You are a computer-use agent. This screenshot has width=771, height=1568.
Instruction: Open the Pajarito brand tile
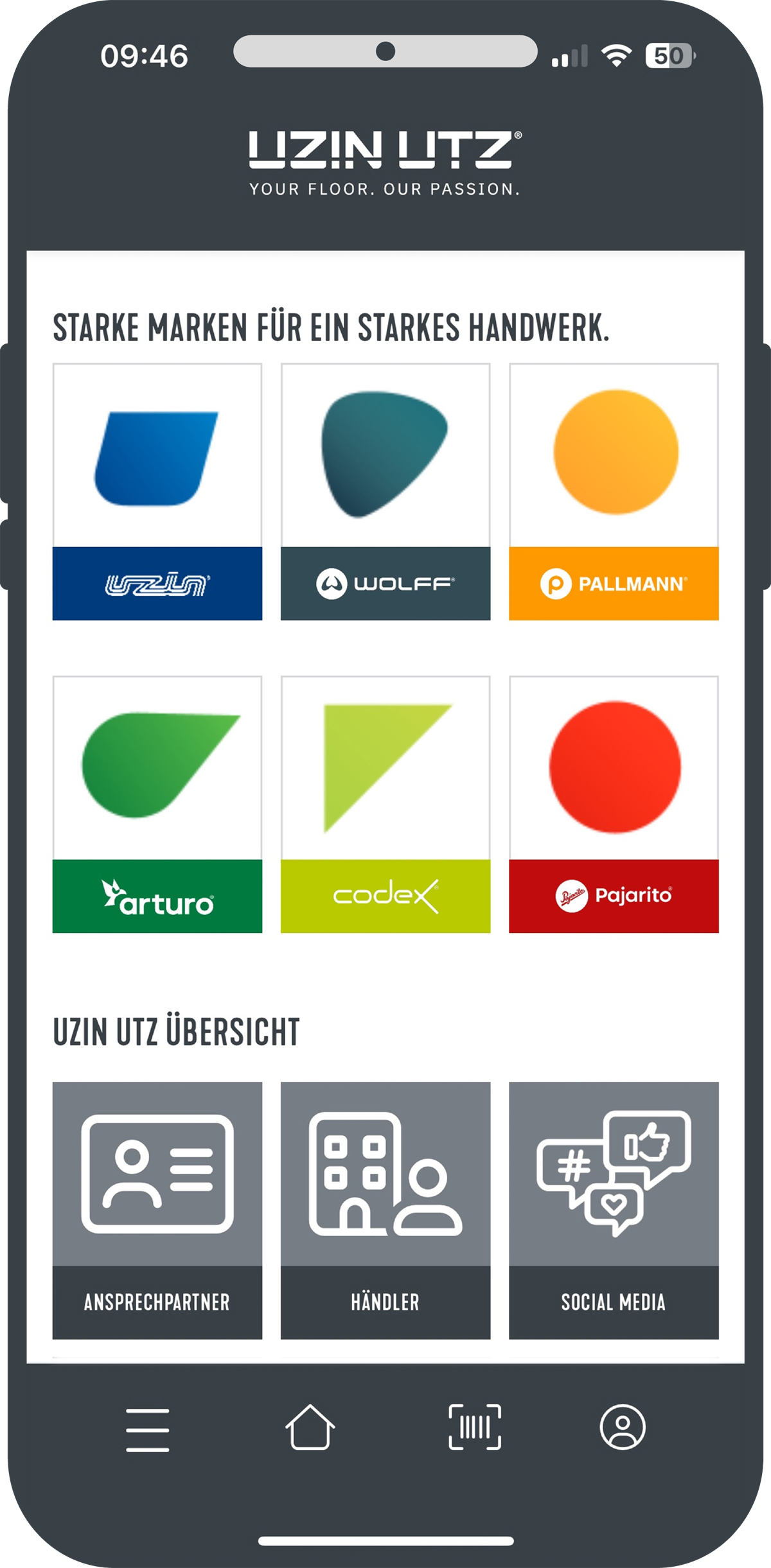pyautogui.click(x=614, y=804)
